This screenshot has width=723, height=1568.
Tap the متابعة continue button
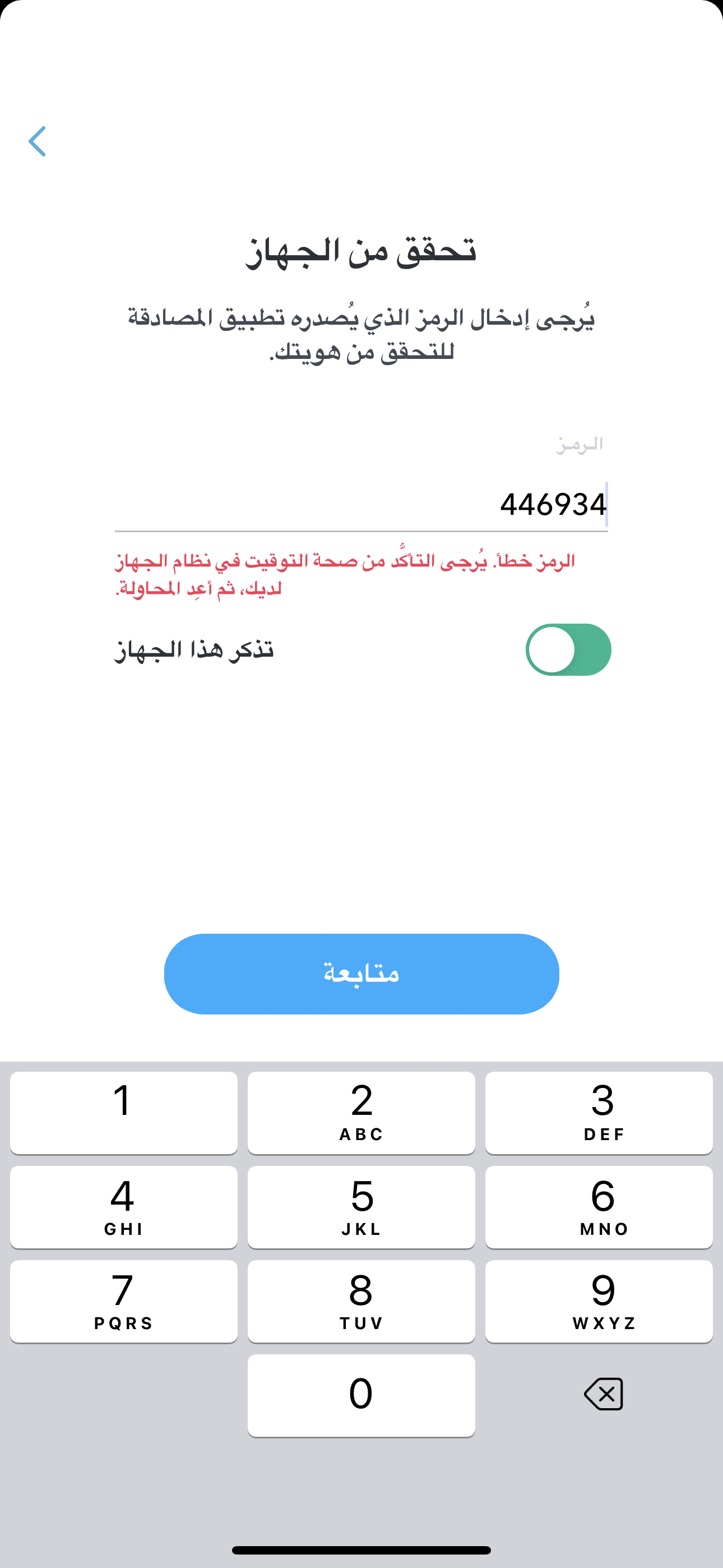361,974
